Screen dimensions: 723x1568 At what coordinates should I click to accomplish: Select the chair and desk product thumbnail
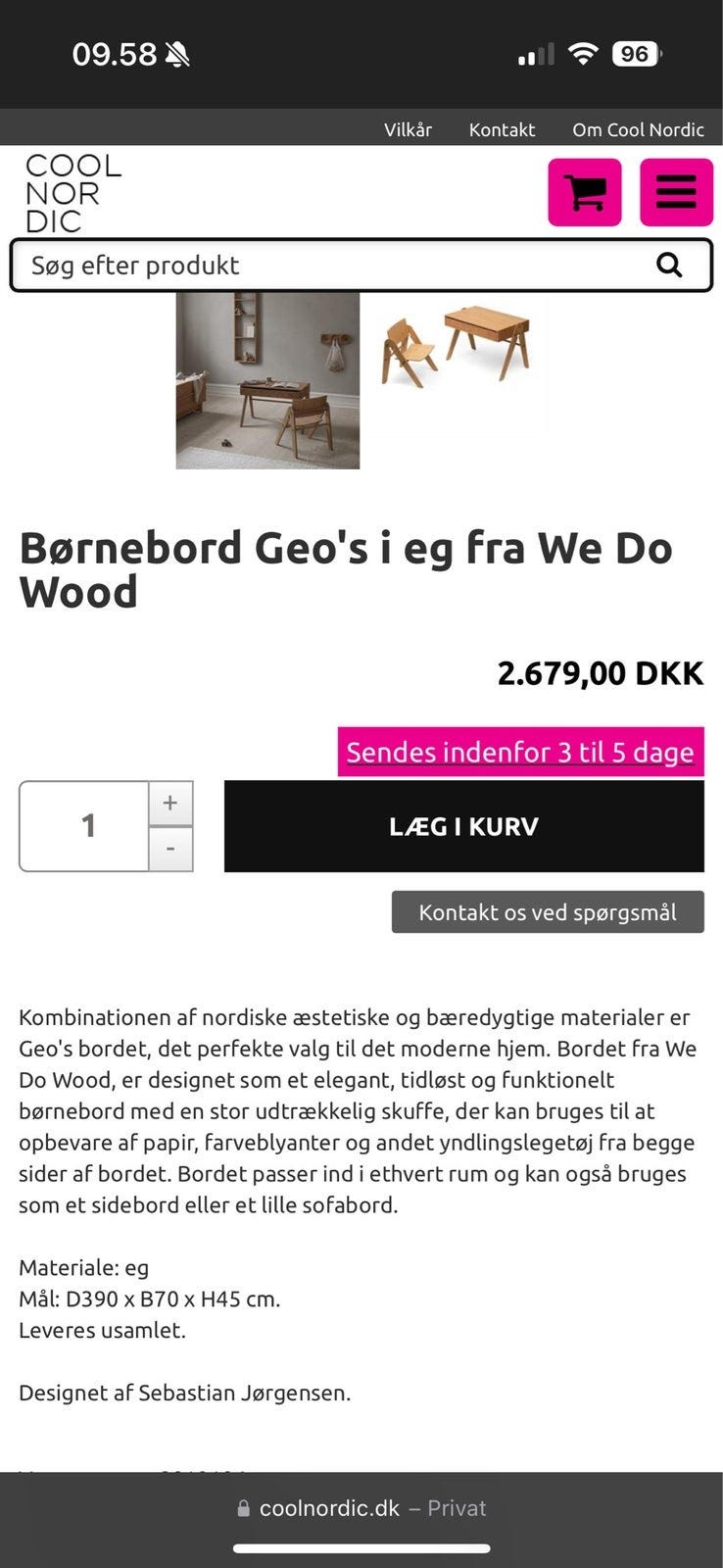[457, 353]
